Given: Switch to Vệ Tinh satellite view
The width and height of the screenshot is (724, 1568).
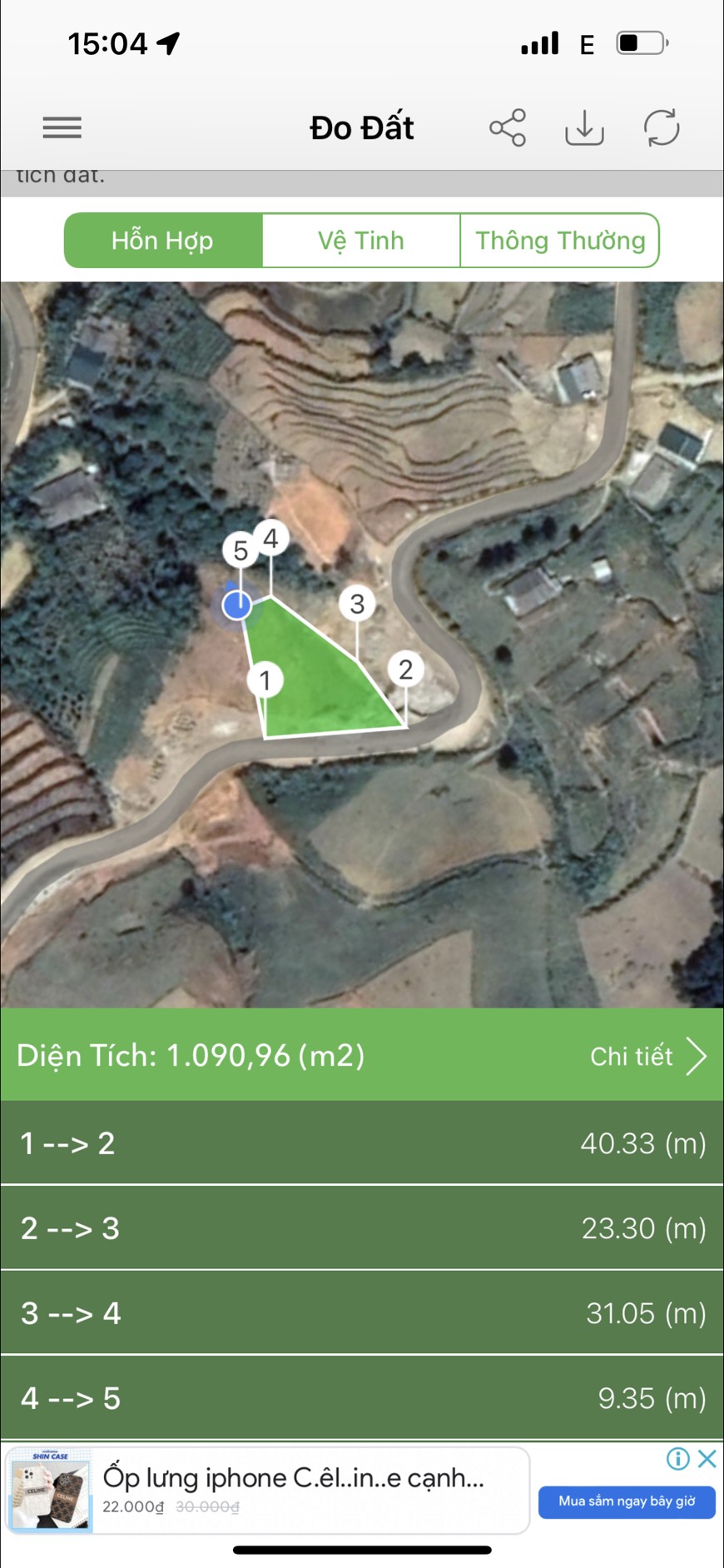Looking at the screenshot, I should pos(361,241).
